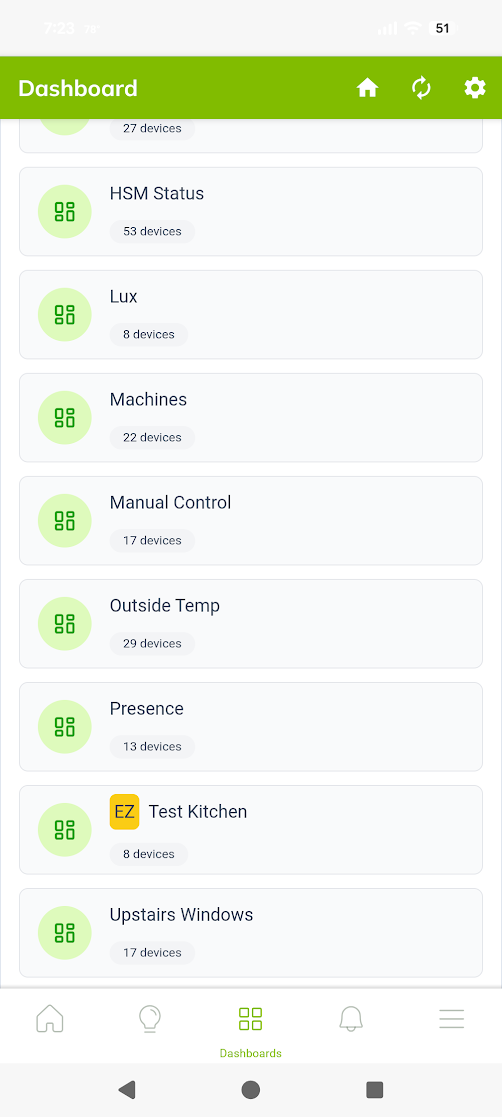Open the settings gear
Screen dimensions: 502x1117
pos(475,88)
